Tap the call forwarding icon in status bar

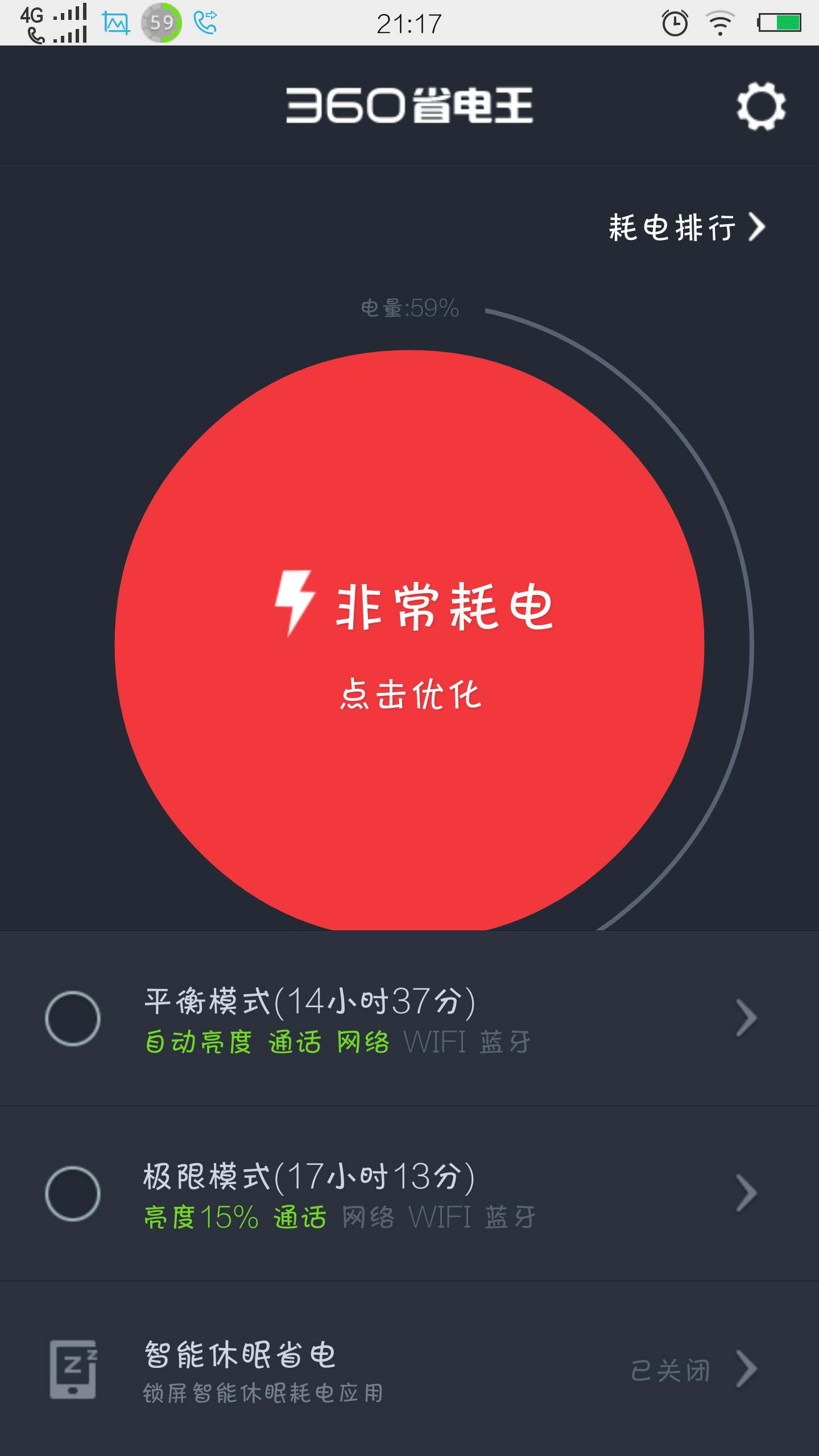click(x=205, y=22)
